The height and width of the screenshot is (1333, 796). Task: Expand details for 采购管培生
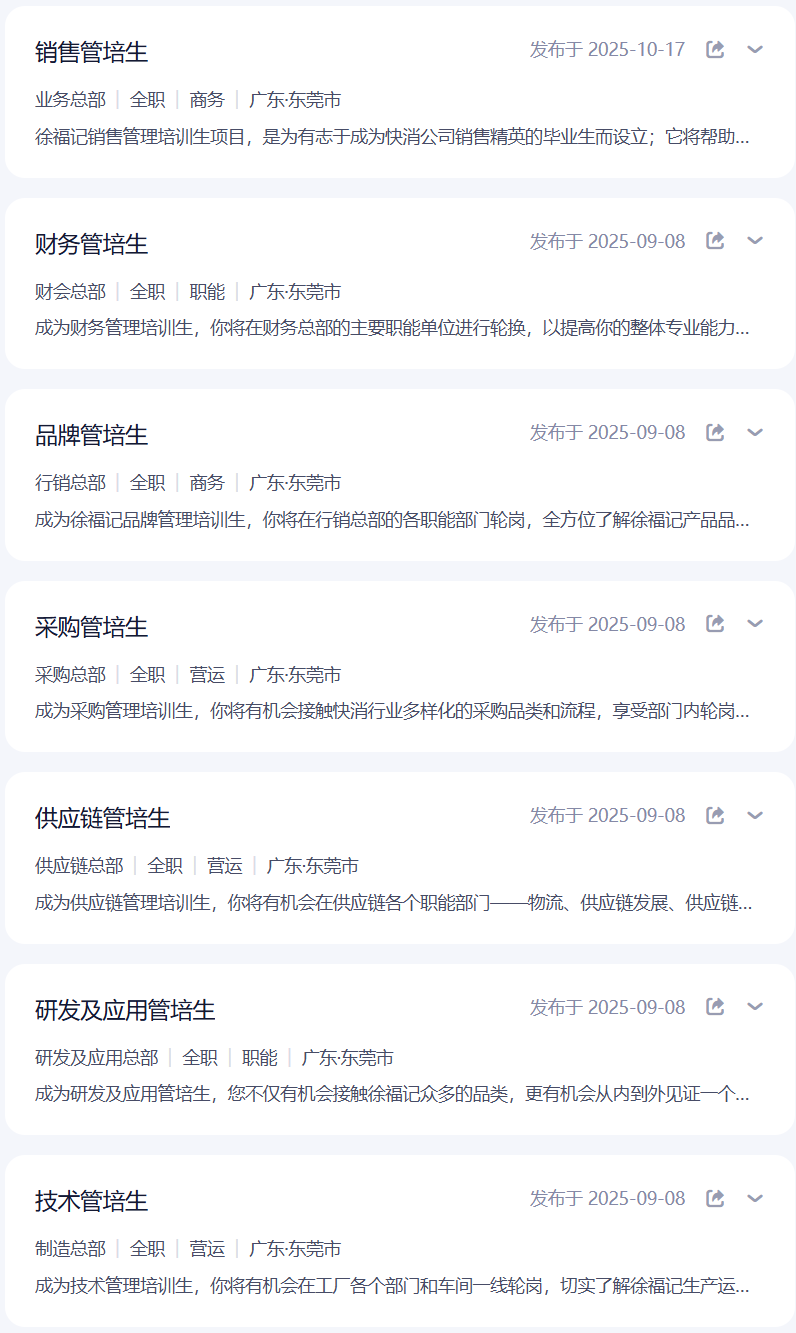coord(755,623)
